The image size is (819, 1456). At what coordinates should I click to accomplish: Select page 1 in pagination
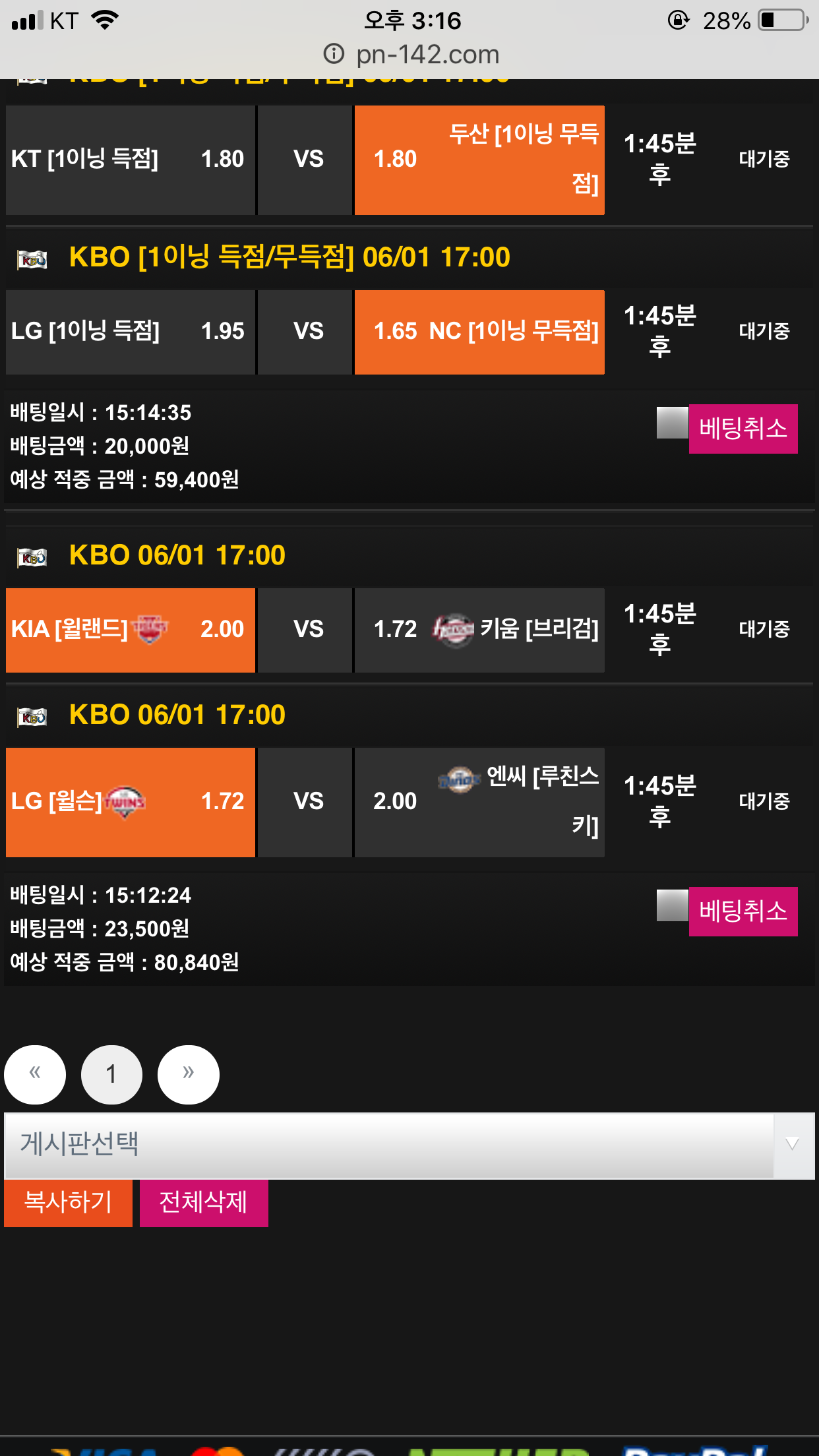pos(111,1074)
